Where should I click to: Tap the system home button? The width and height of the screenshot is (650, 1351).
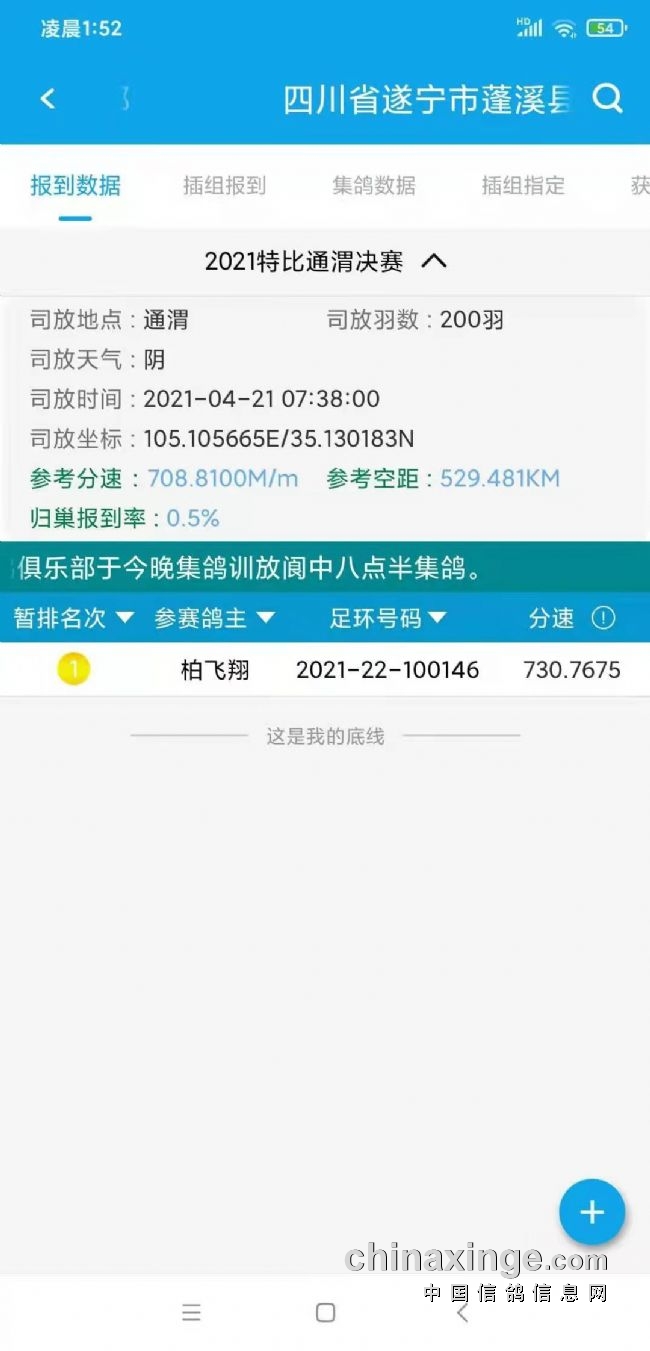point(325,1313)
